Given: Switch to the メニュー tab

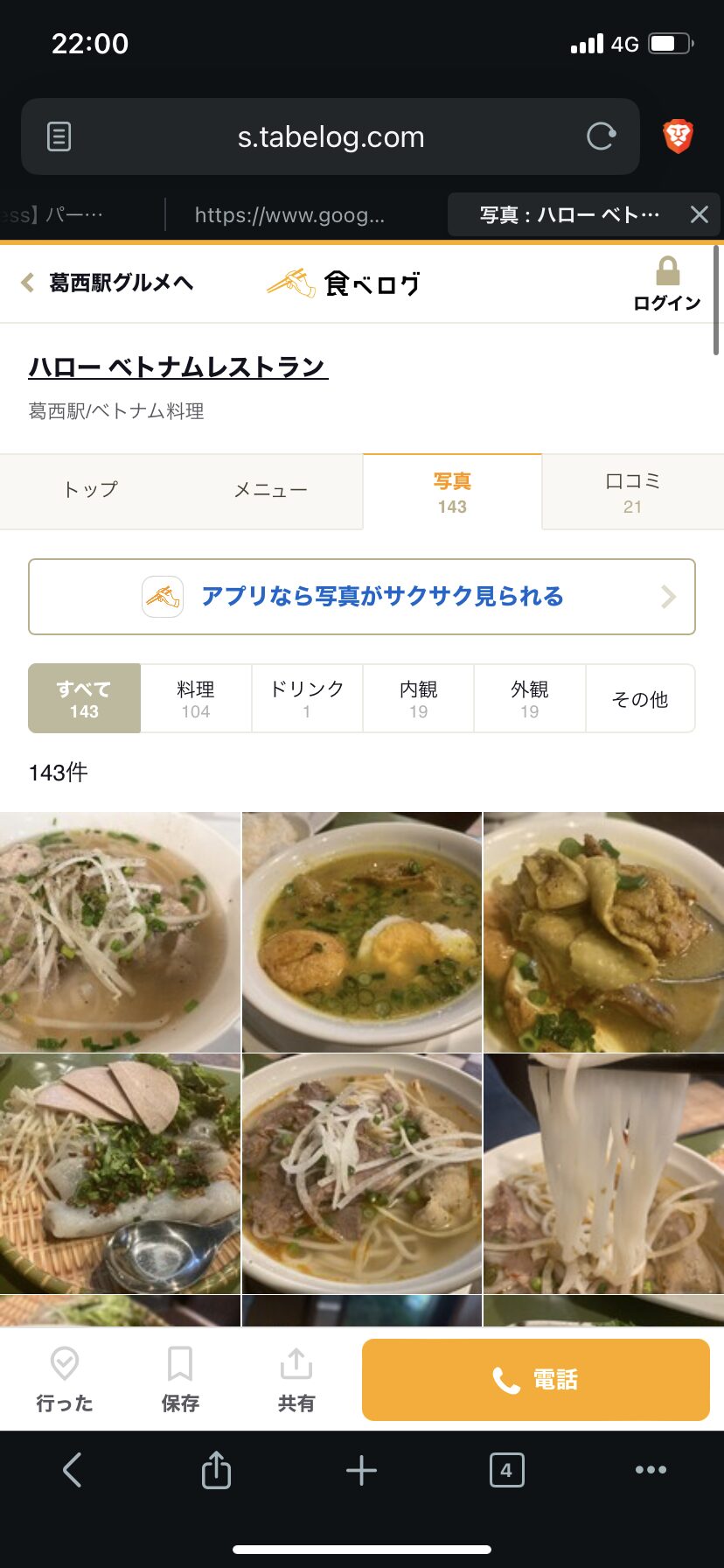Looking at the screenshot, I should [271, 490].
